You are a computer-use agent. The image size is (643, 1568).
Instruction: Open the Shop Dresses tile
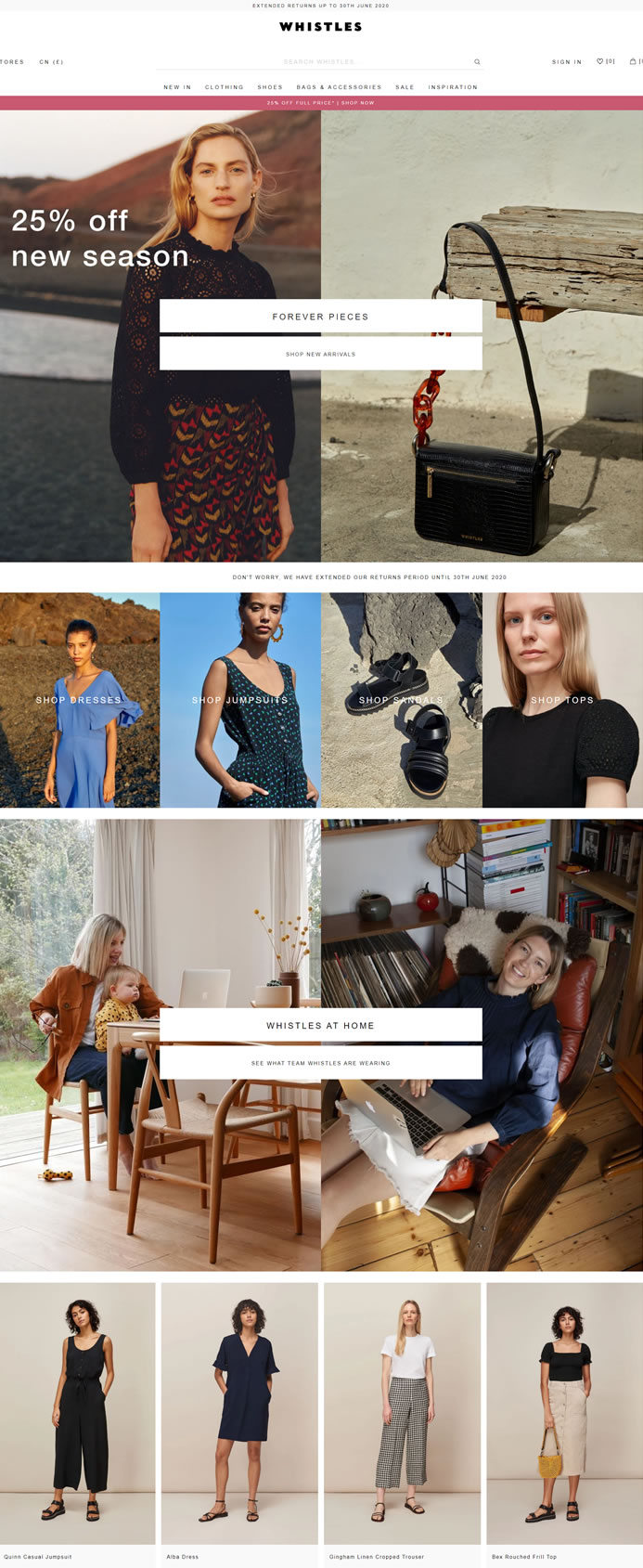click(x=79, y=700)
